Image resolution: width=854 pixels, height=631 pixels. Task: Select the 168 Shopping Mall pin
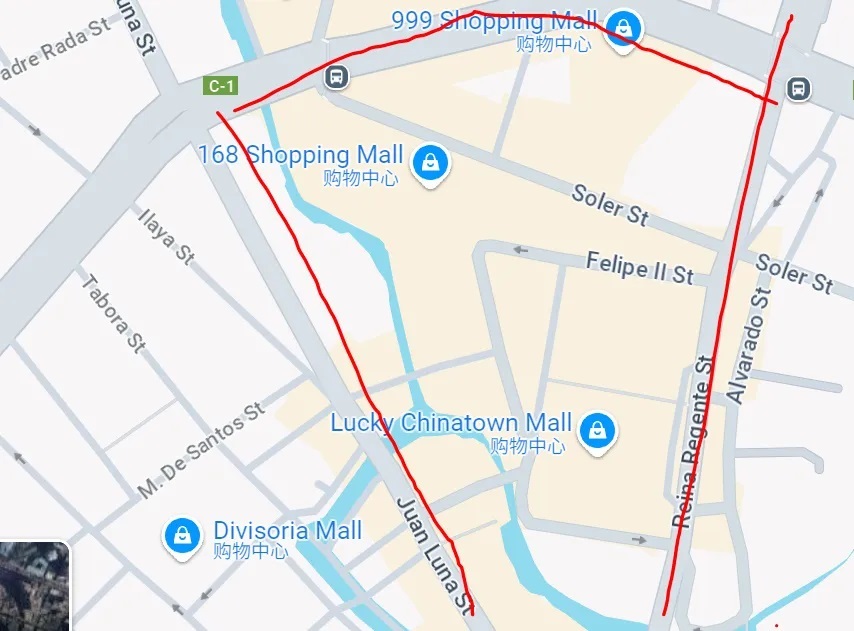pyautogui.click(x=430, y=163)
